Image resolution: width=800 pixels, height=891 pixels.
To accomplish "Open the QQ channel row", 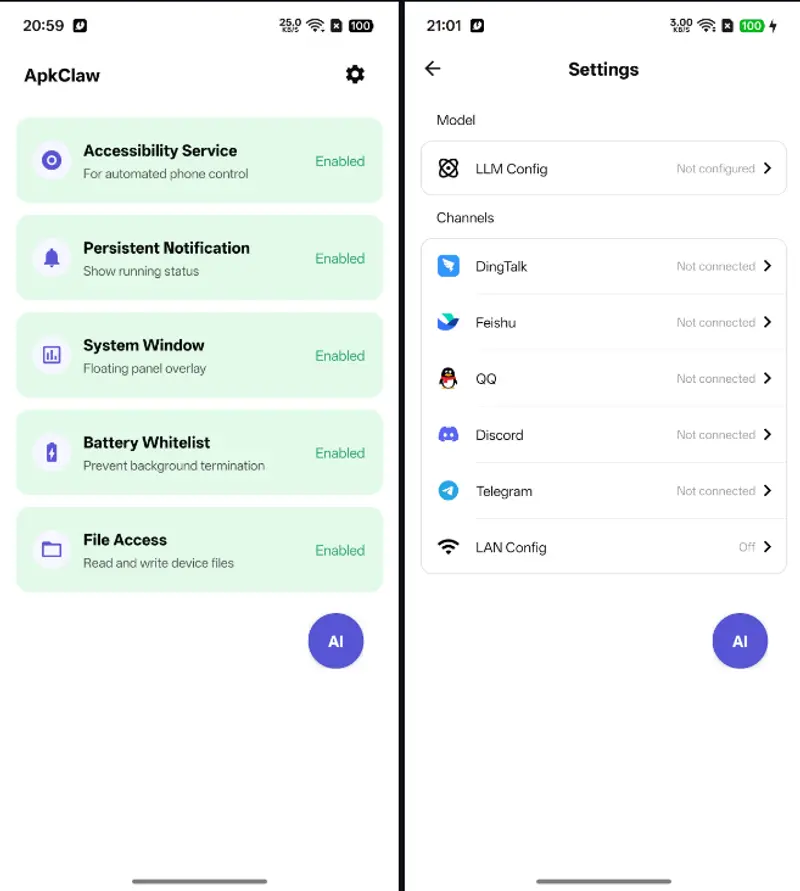I will click(603, 378).
